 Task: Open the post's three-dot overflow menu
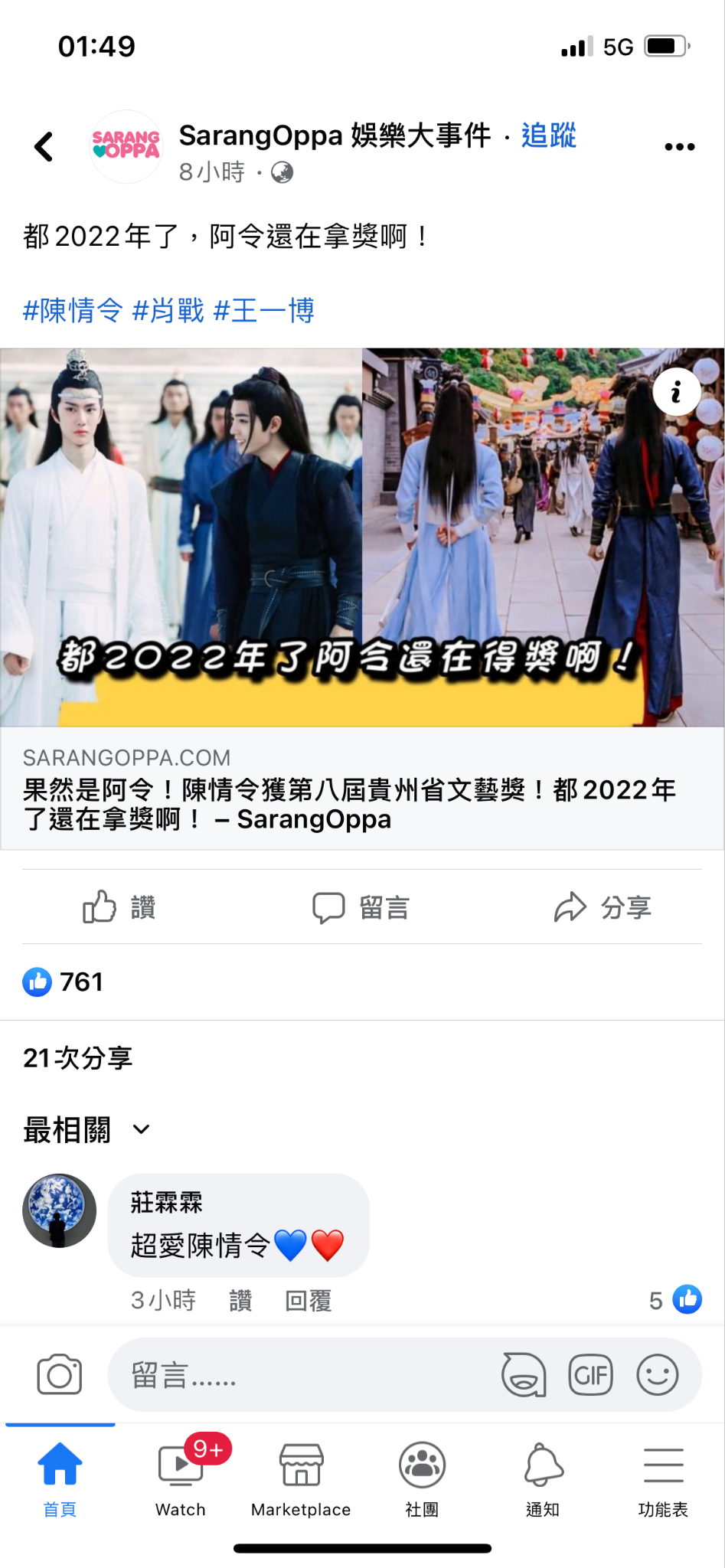click(679, 146)
